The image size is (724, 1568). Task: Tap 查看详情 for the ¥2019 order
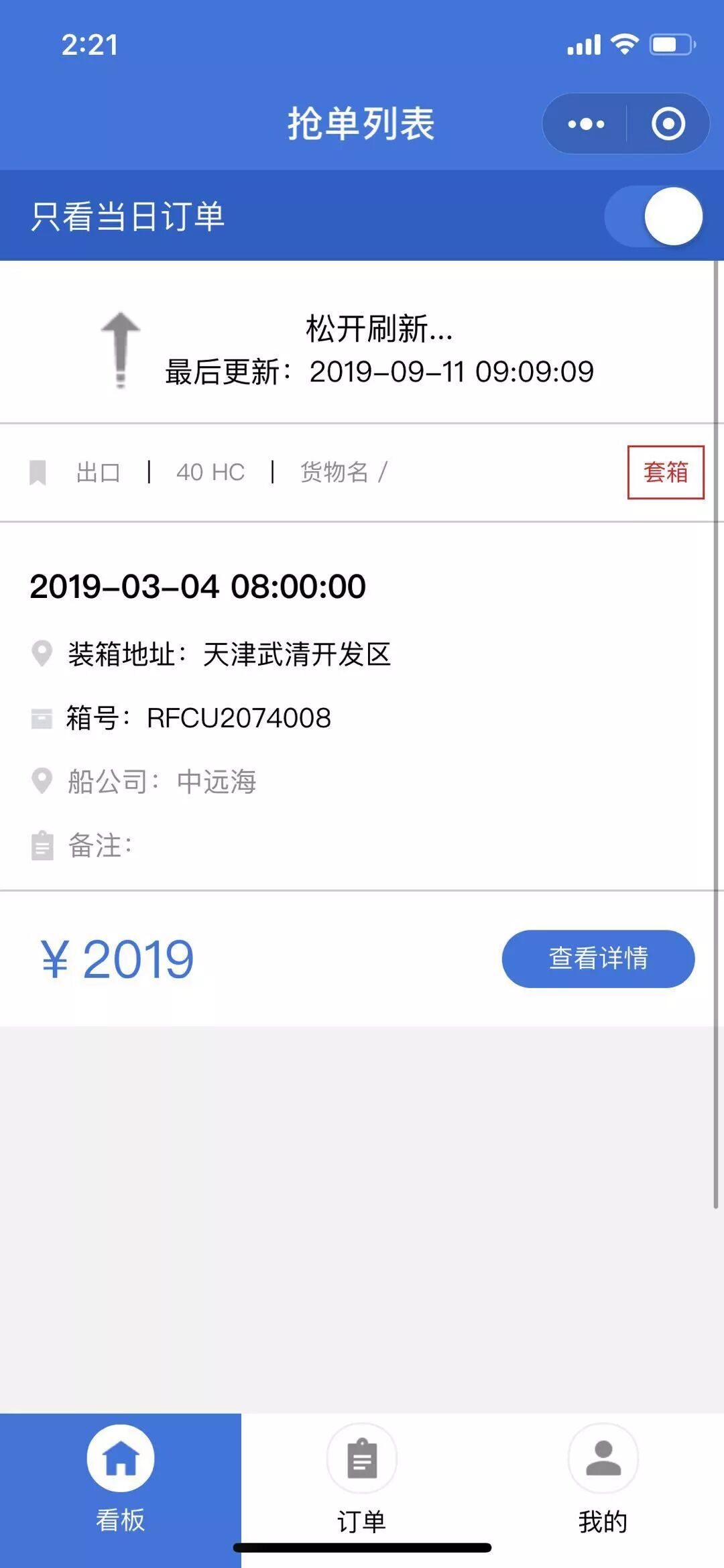(x=598, y=959)
